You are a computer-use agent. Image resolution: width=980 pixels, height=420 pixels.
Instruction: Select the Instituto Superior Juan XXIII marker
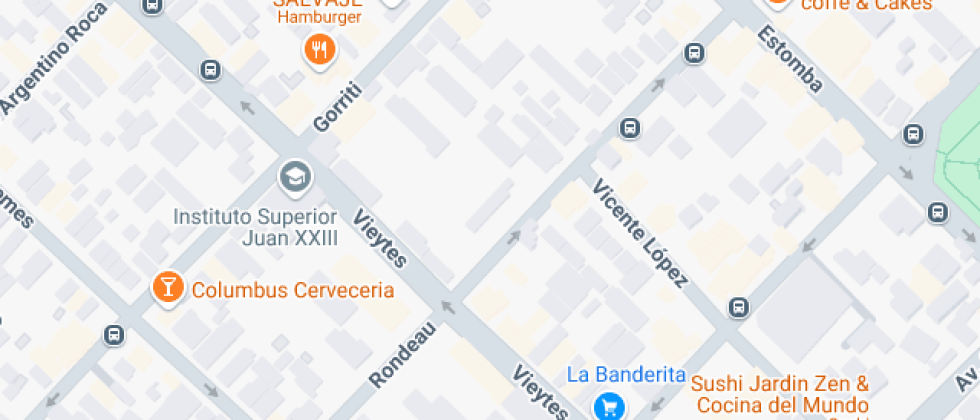click(x=295, y=178)
